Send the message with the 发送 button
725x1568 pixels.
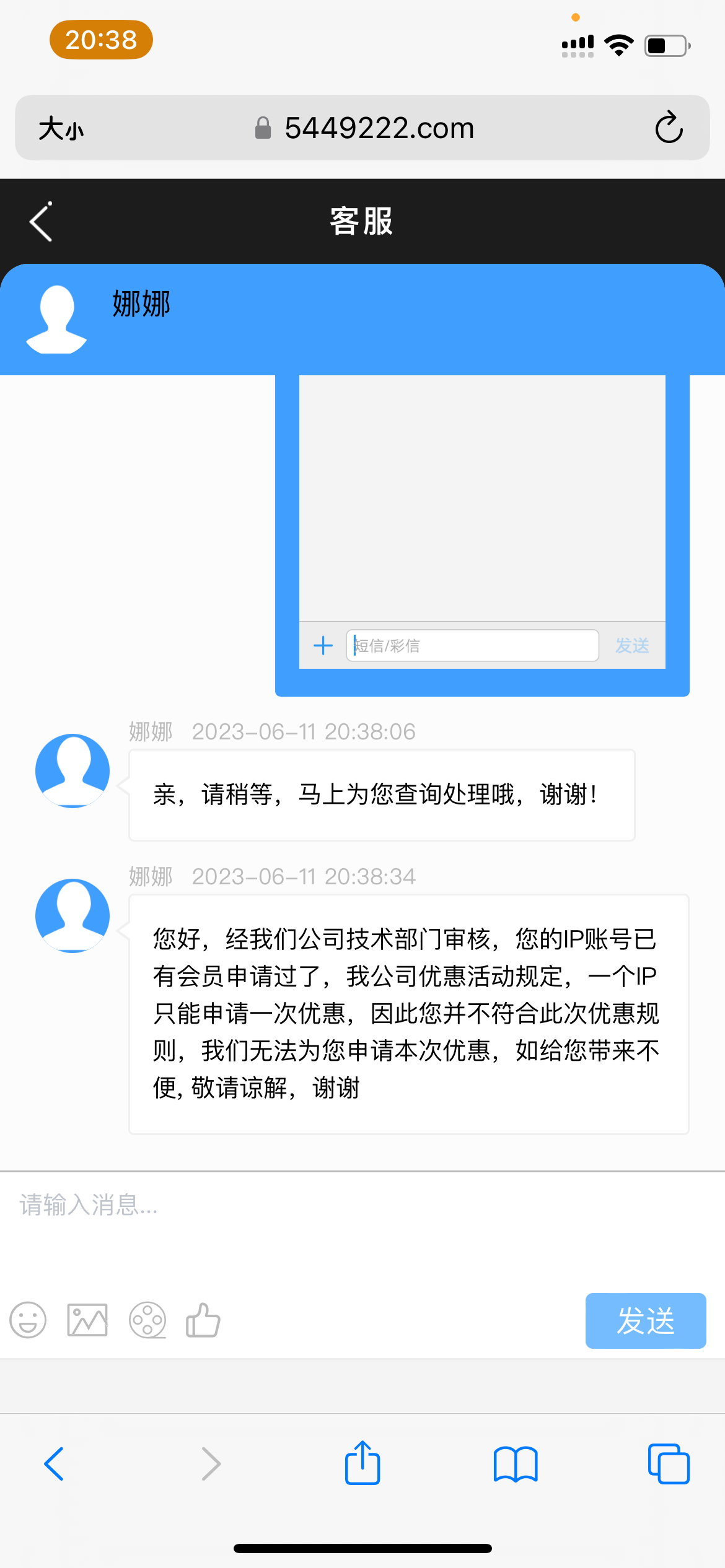point(645,1320)
